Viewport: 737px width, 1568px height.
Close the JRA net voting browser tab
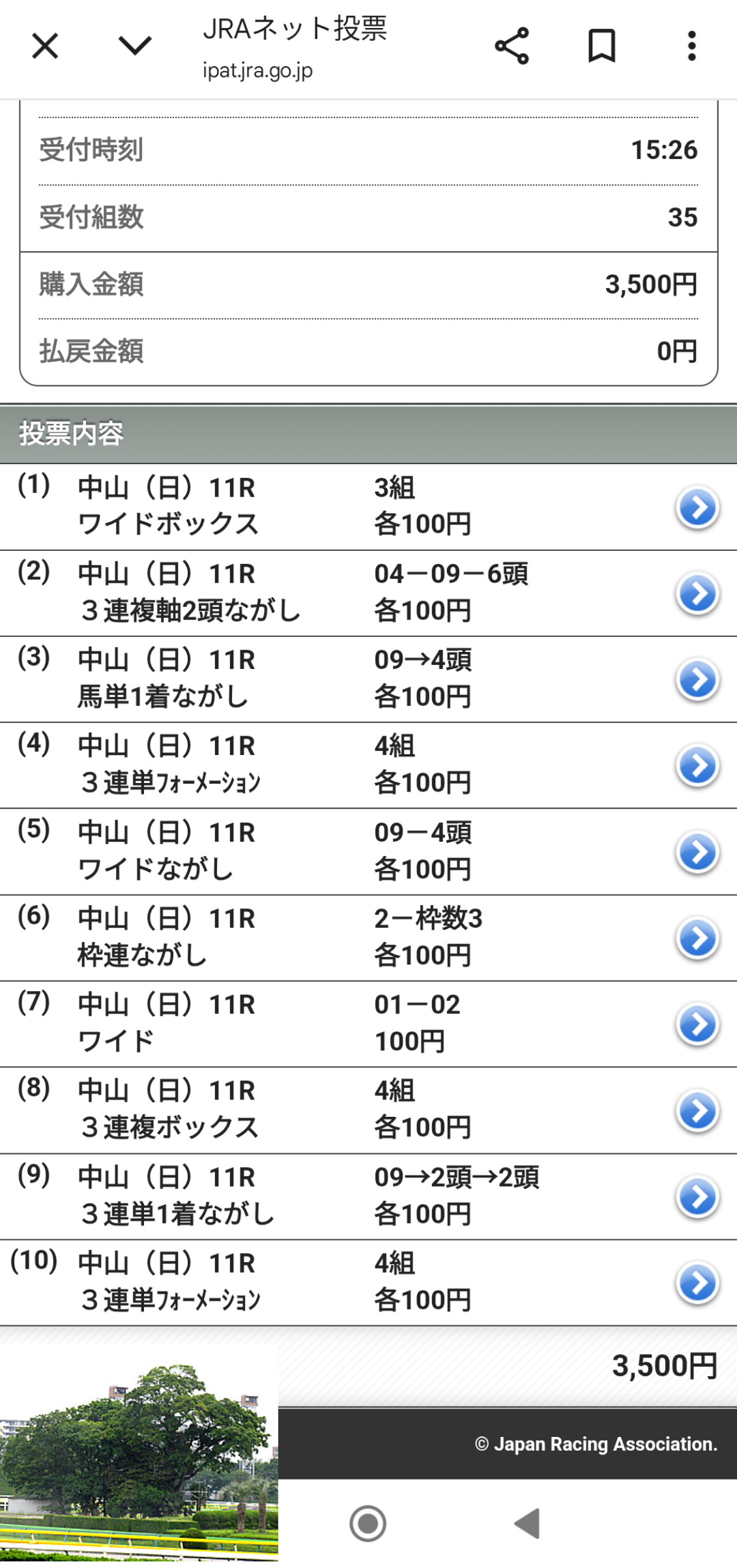(45, 46)
